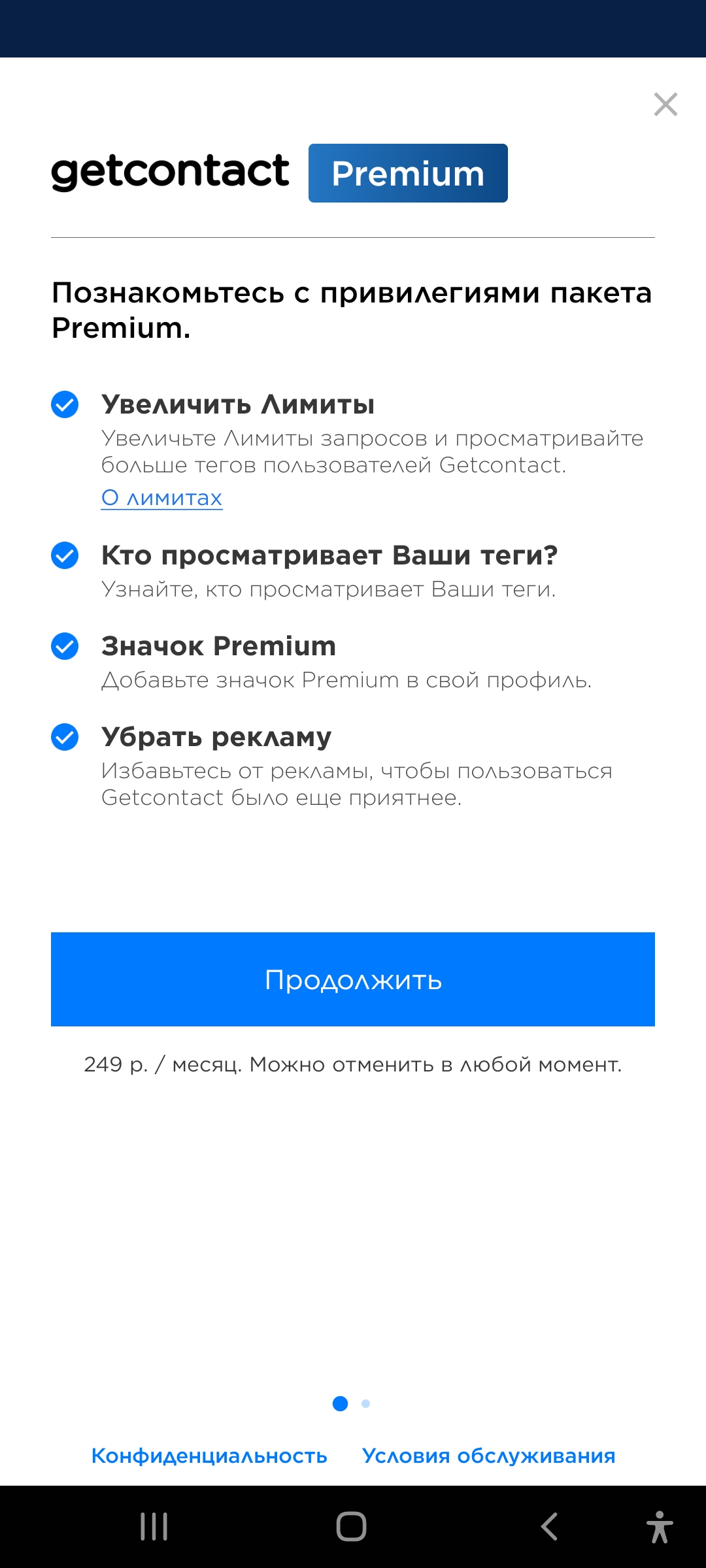
Task: Open the recent apps view
Action: (x=154, y=1527)
